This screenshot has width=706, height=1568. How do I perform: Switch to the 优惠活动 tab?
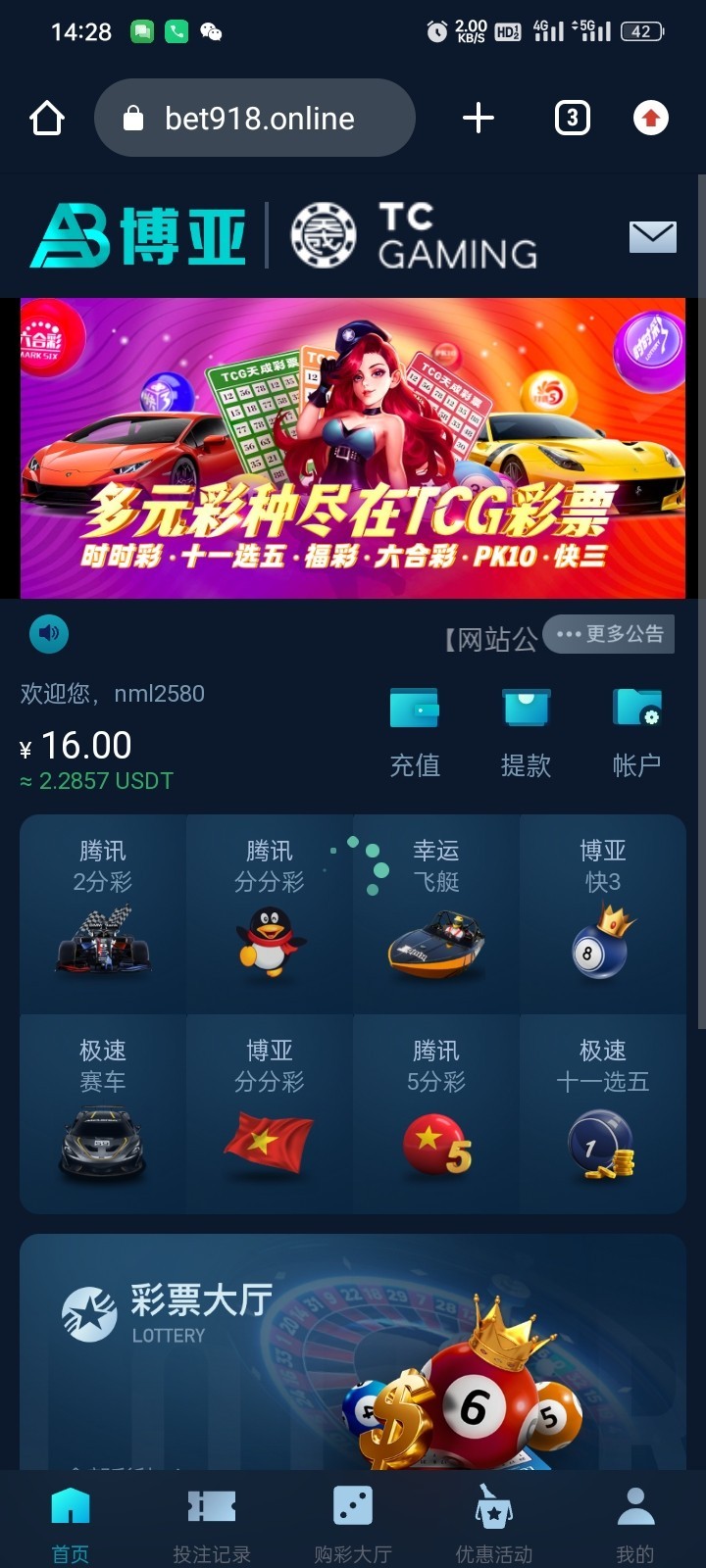click(493, 1524)
